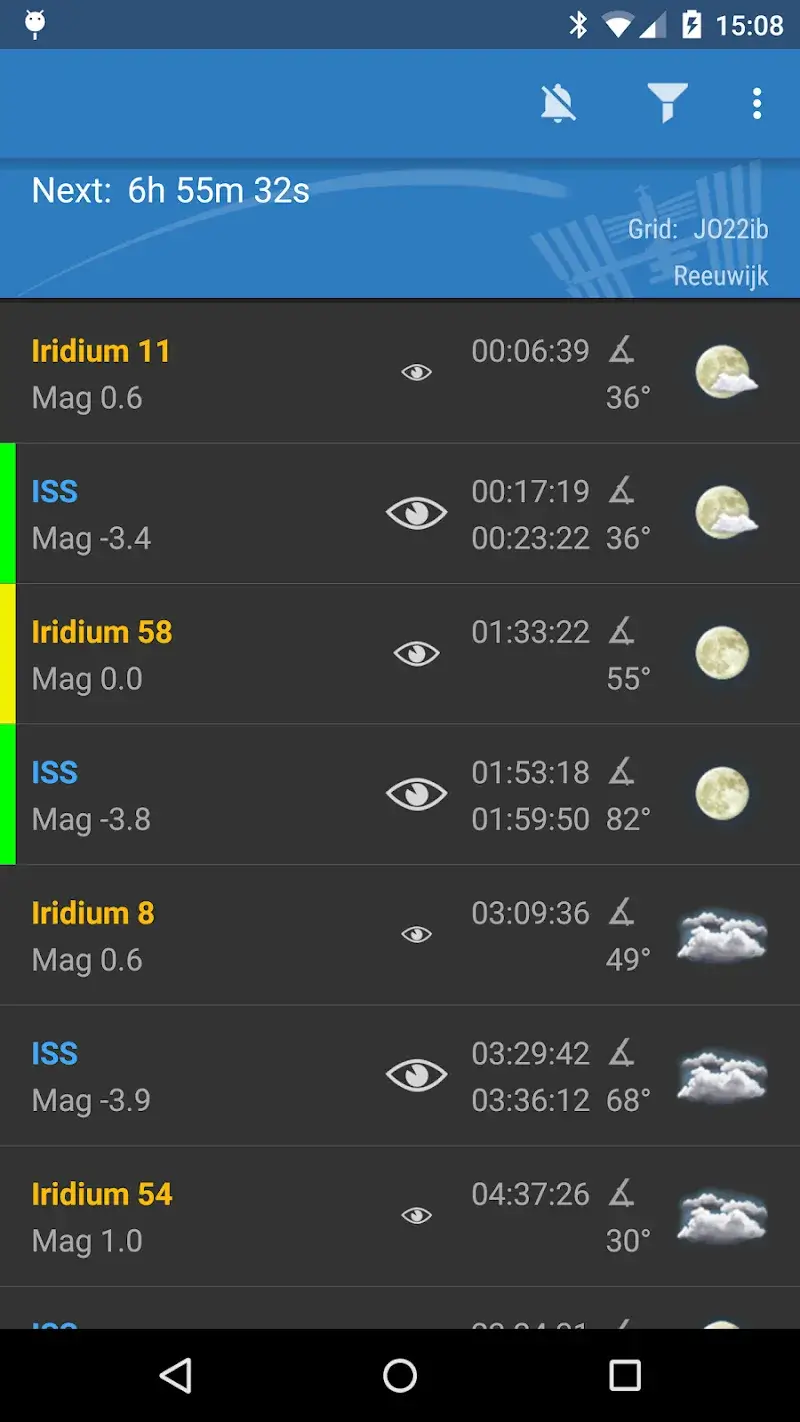Toggle the eye icon for Iridium 58

click(417, 652)
